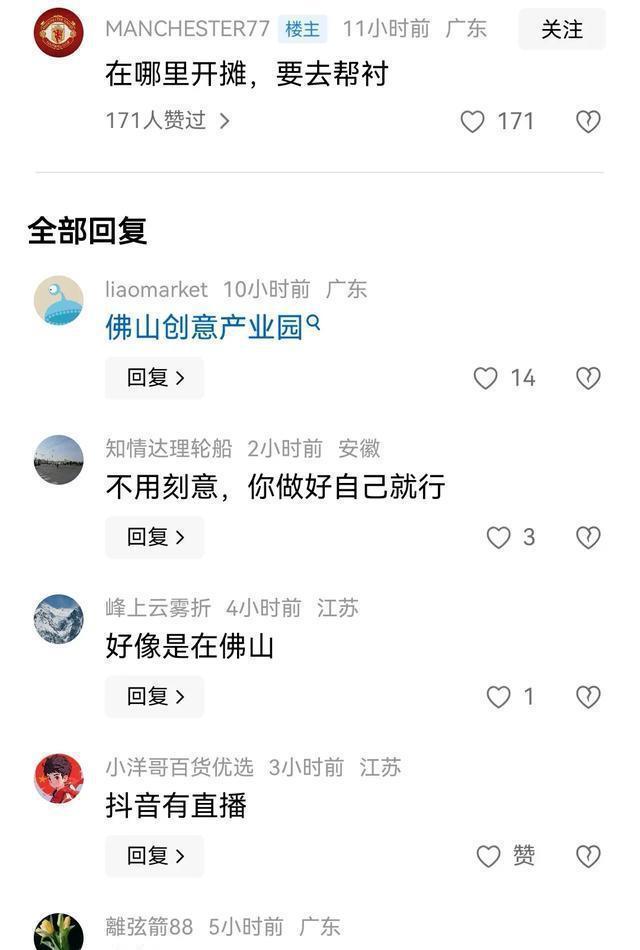Dislike 知情达理轮船's comment
This screenshot has width=640, height=950.
[588, 537]
